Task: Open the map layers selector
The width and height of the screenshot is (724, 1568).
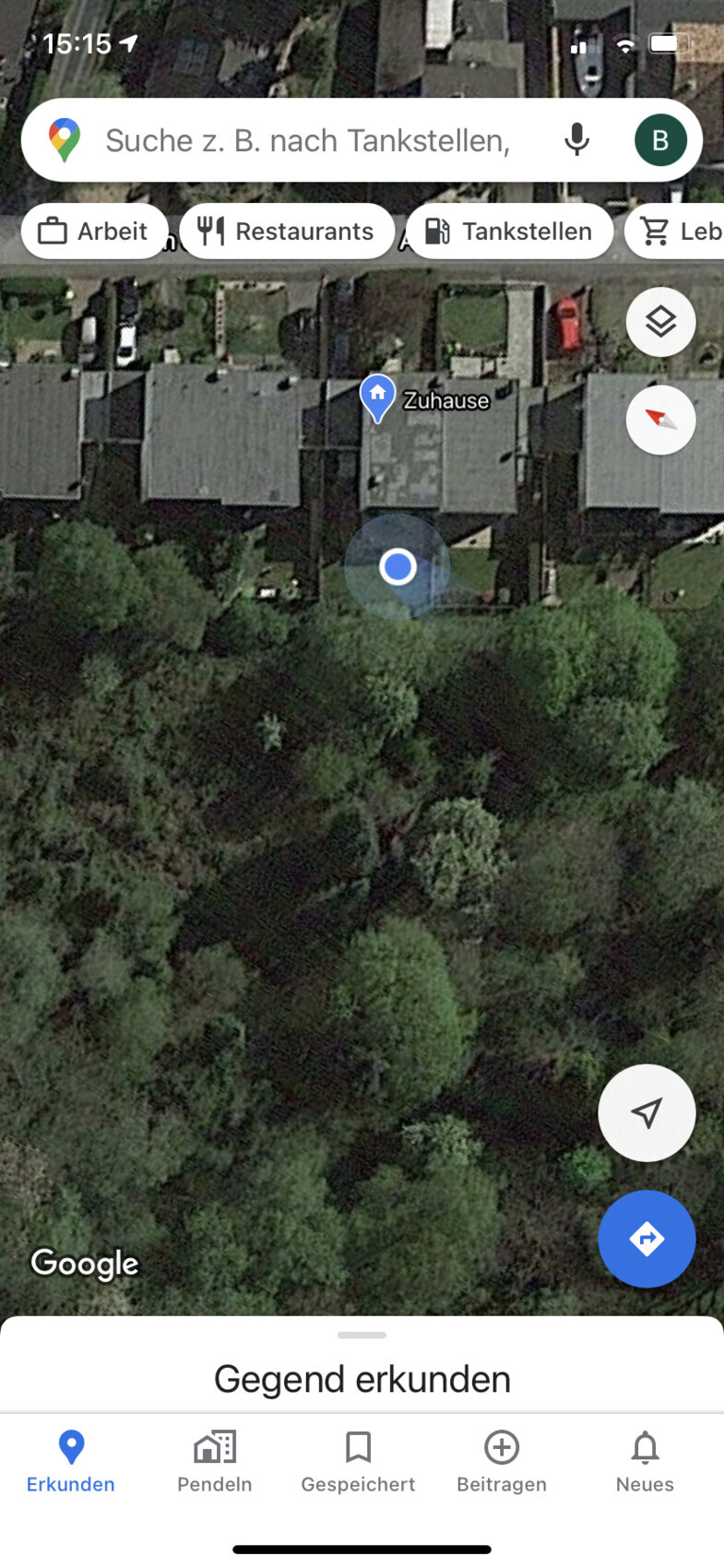Action: (660, 322)
